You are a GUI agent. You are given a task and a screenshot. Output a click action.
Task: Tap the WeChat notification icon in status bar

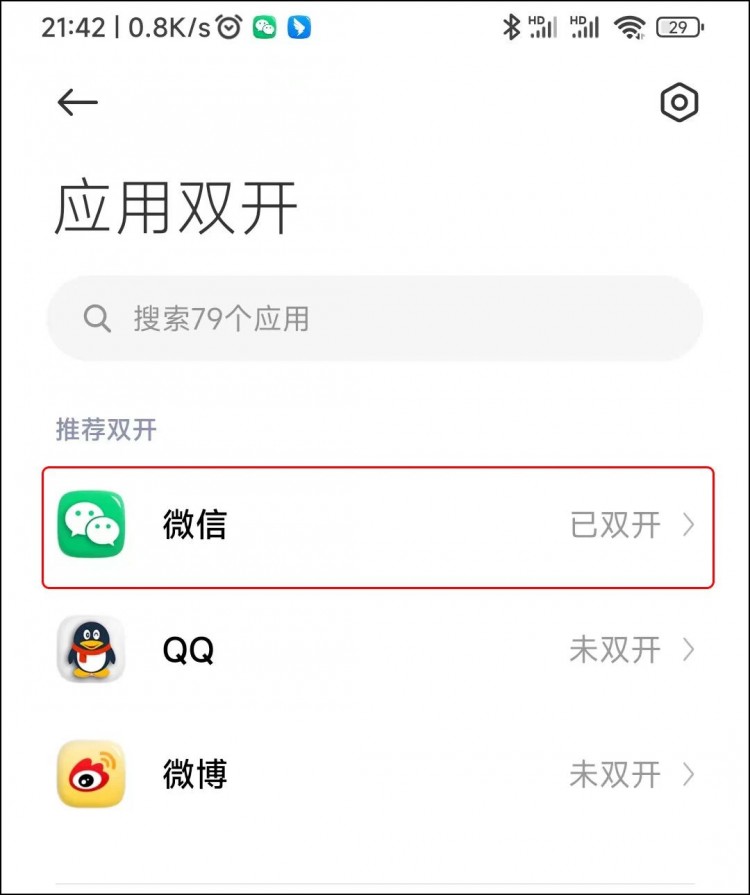tap(264, 25)
